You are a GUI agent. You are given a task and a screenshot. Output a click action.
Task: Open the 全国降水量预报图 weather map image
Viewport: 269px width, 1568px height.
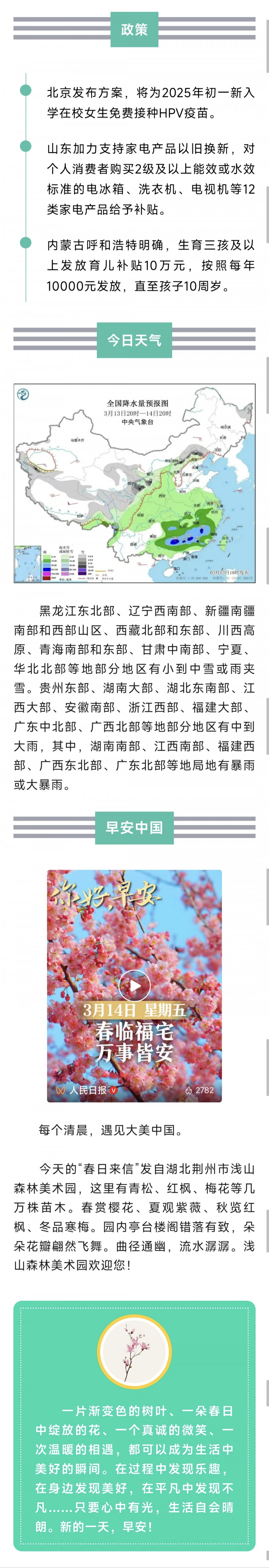click(134, 483)
